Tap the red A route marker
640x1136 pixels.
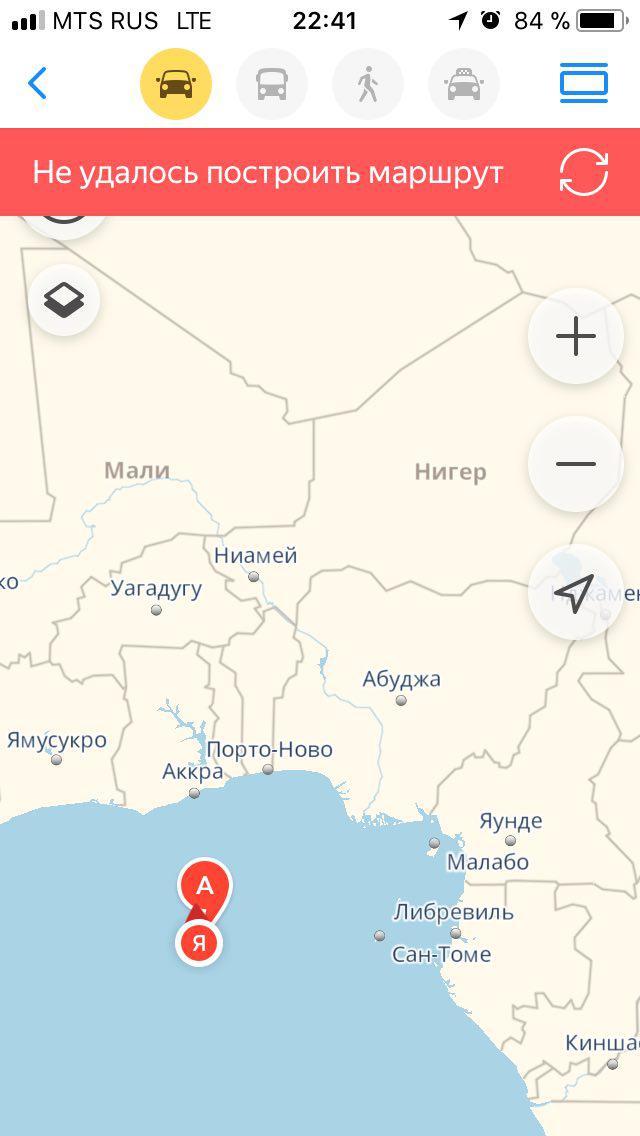[205, 886]
